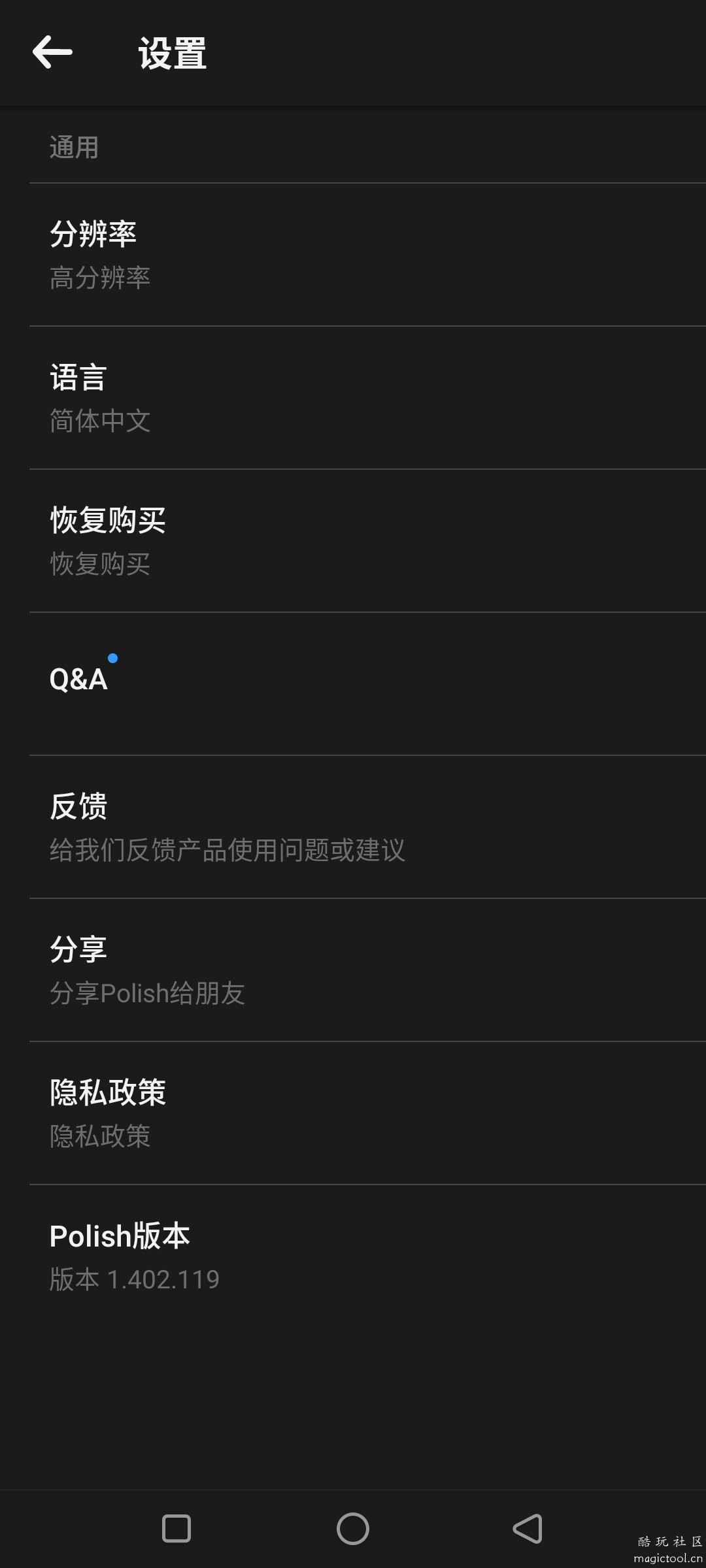This screenshot has height=1568, width=706.
Task: Open recent apps from navigation bar
Action: click(176, 1529)
